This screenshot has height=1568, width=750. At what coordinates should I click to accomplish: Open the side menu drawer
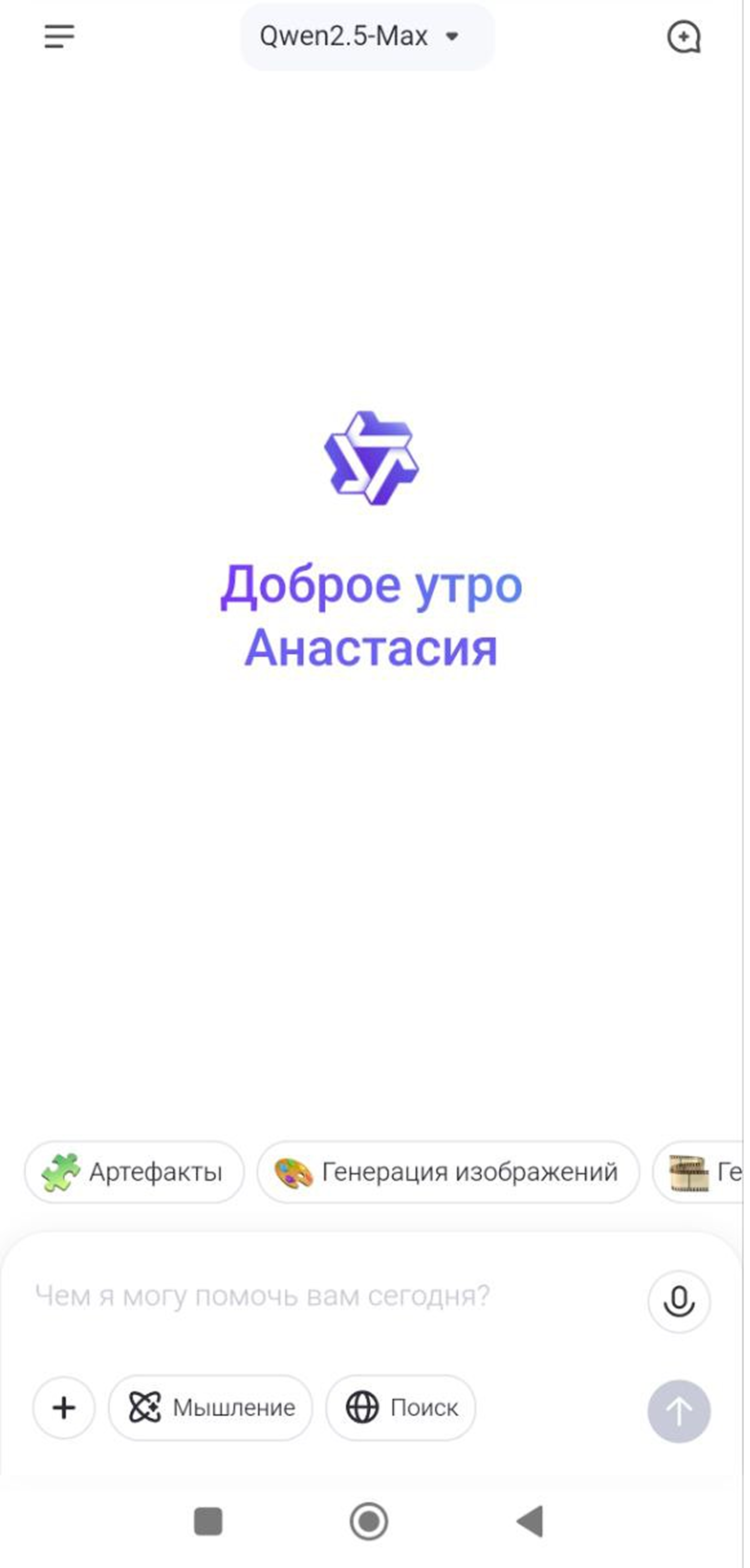pyautogui.click(x=59, y=36)
